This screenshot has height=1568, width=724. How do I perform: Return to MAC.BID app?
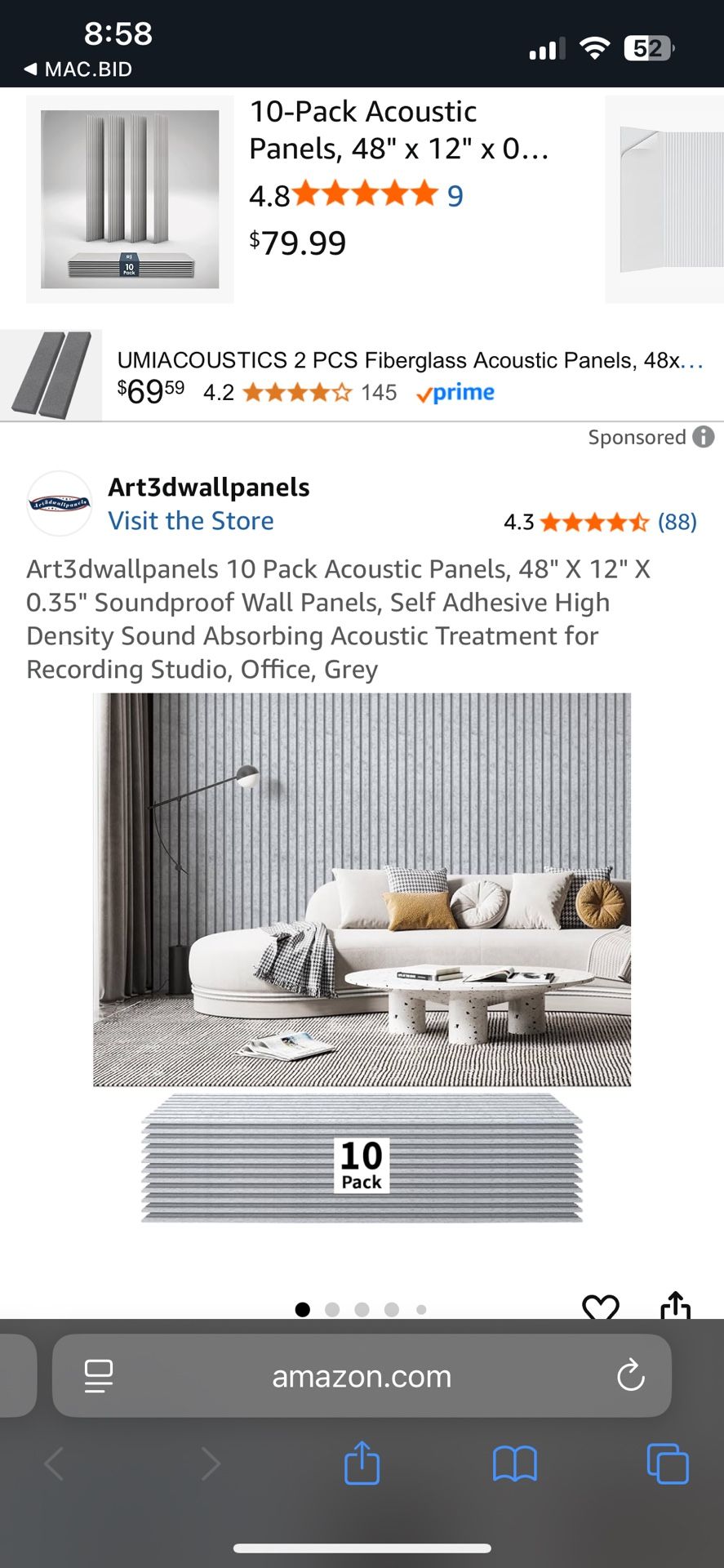[x=78, y=69]
